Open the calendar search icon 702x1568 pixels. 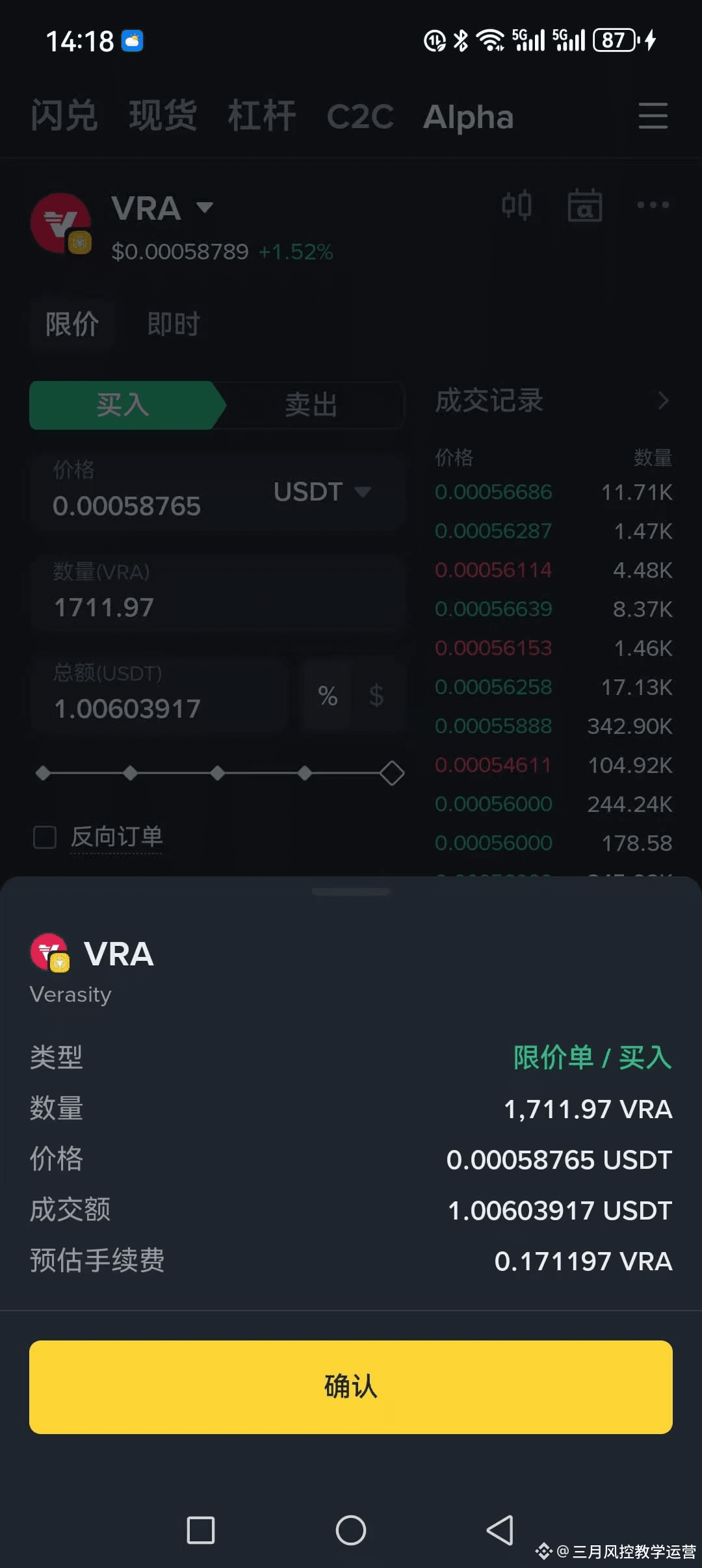(584, 205)
